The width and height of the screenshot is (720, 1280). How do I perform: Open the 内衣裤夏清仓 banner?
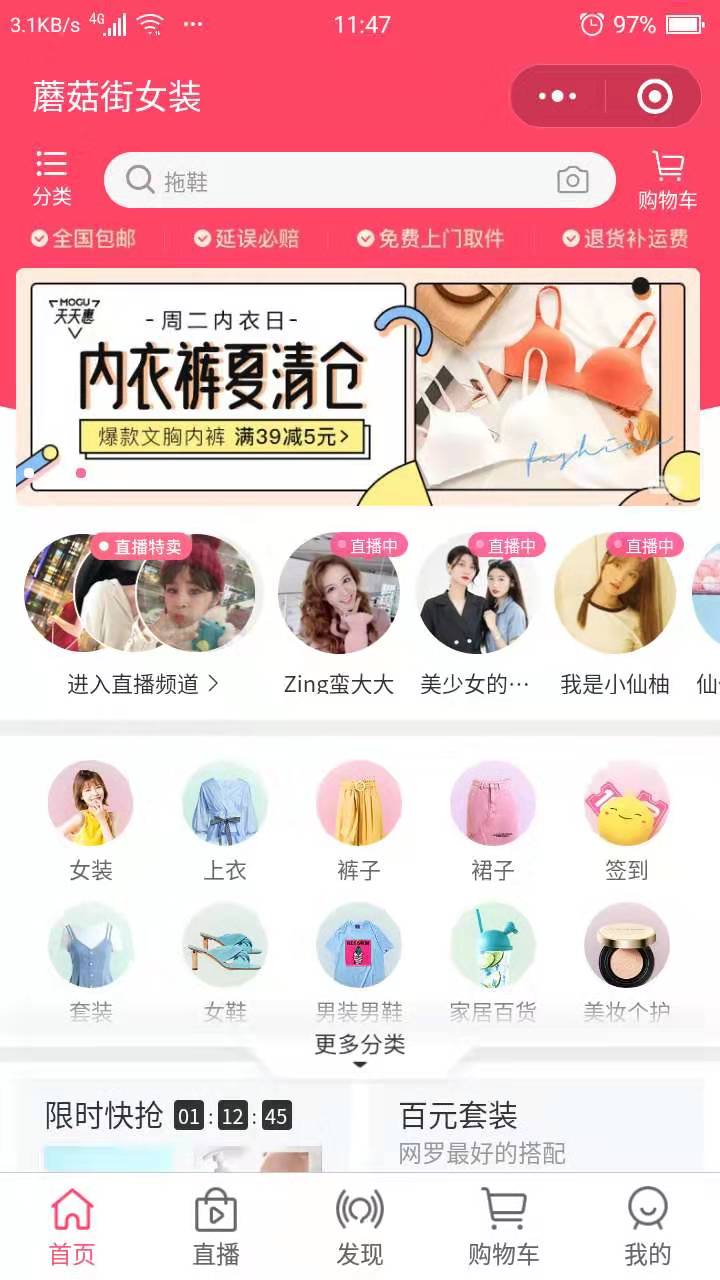point(358,386)
